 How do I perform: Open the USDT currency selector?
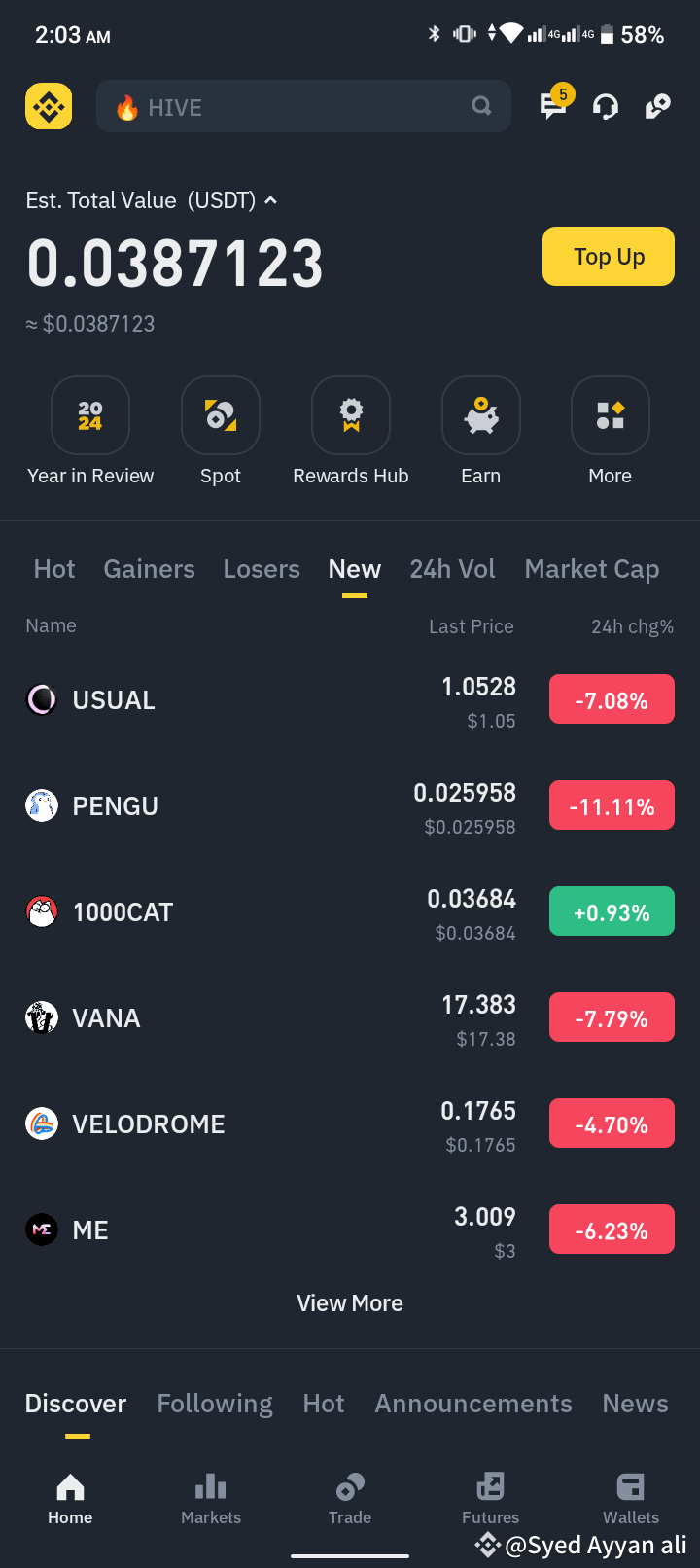point(226,200)
